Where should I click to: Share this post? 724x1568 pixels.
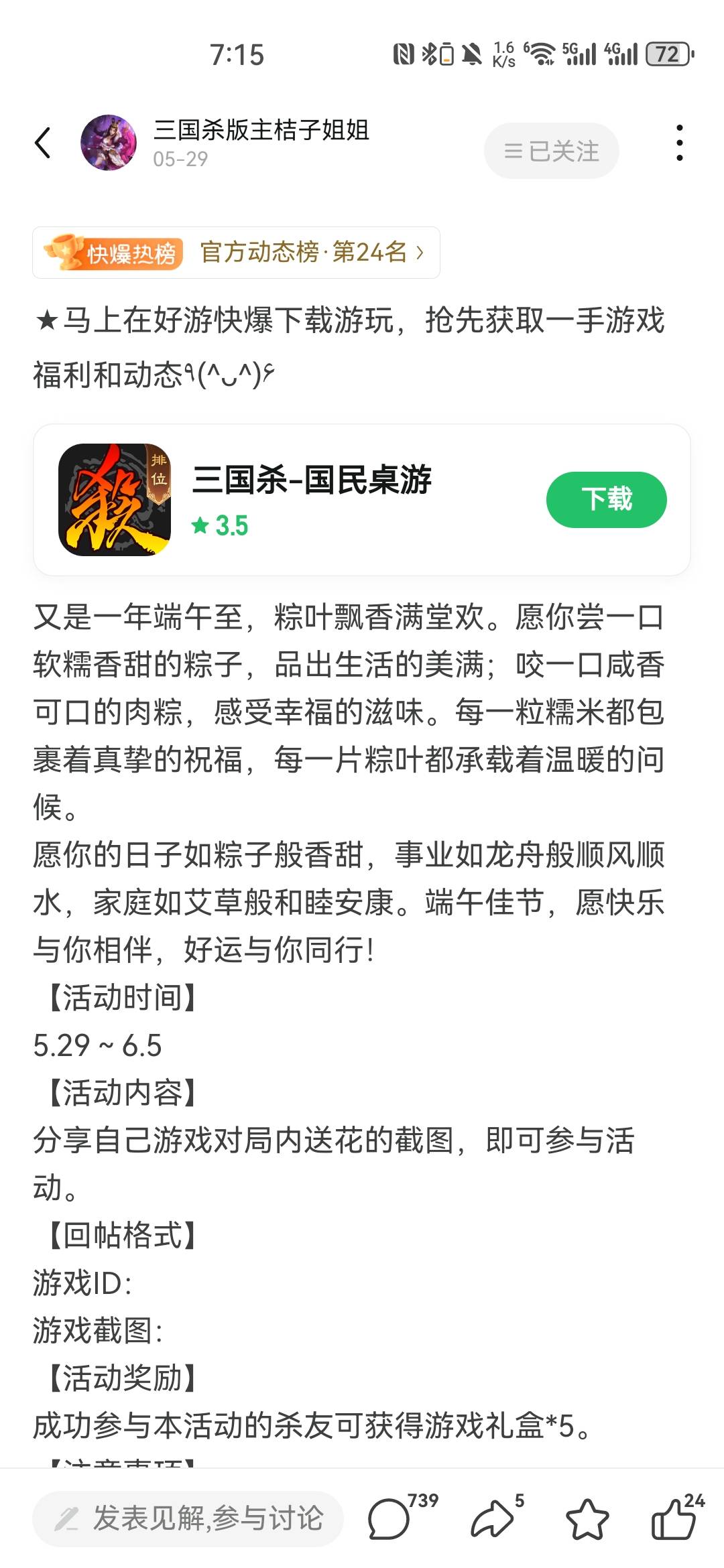[x=493, y=1518]
